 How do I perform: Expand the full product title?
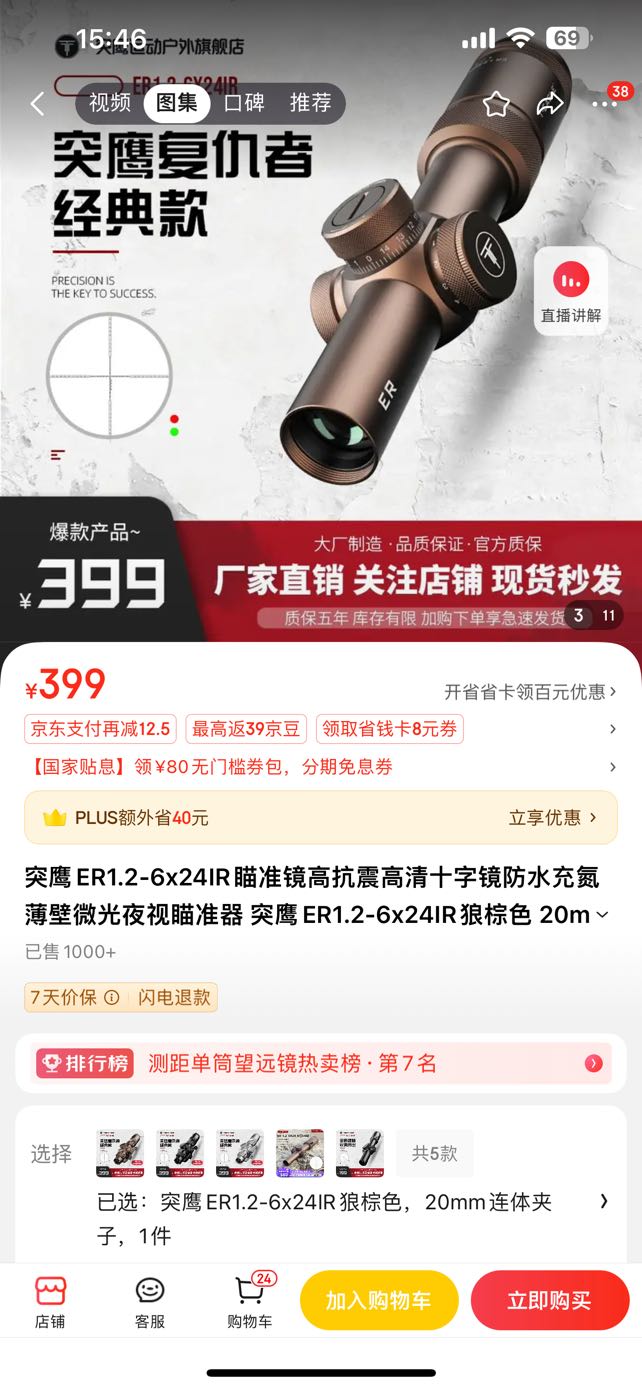(602, 915)
